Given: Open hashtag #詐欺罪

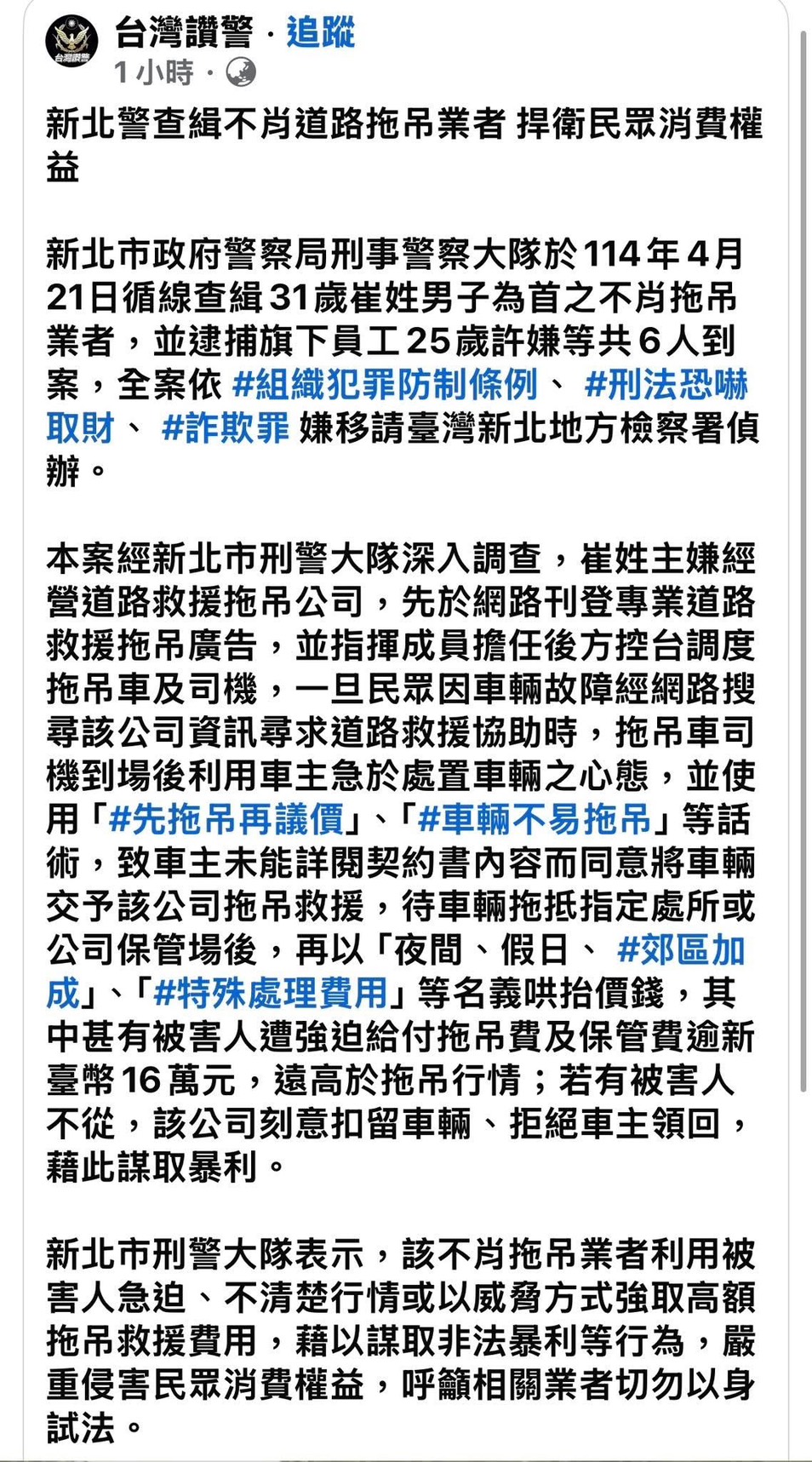Looking at the screenshot, I should point(226,428).
